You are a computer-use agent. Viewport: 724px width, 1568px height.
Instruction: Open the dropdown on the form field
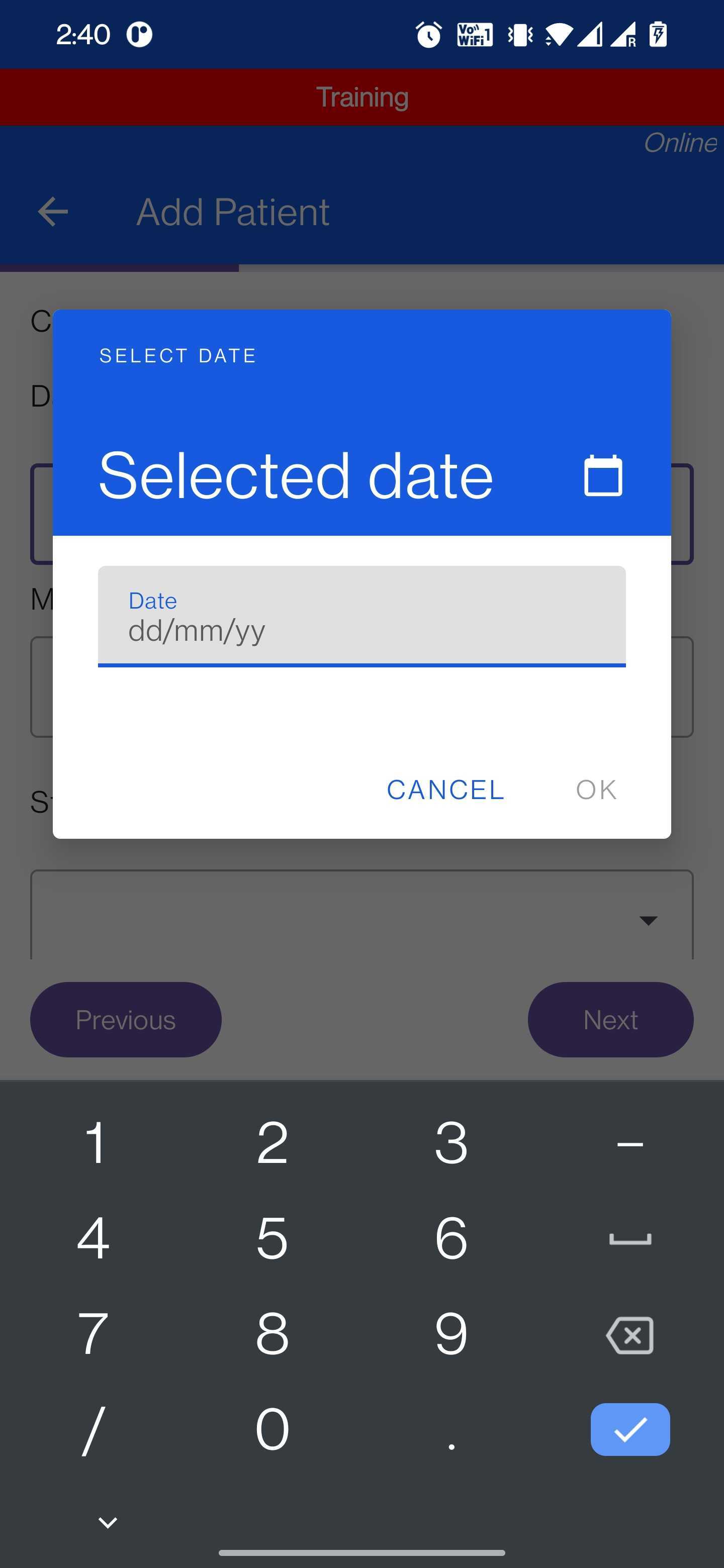pos(650,920)
